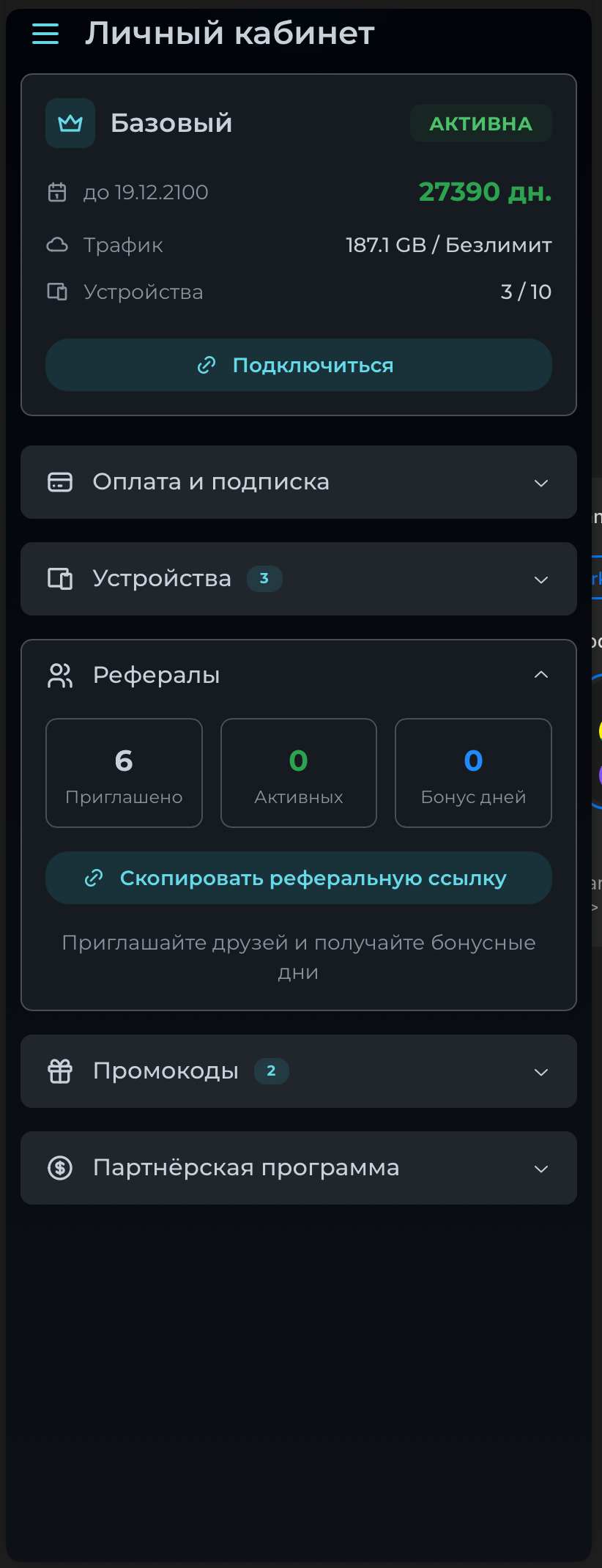This screenshot has width=602, height=1568.
Task: Click the gift icon next to Промокоды
Action: tap(60, 1071)
